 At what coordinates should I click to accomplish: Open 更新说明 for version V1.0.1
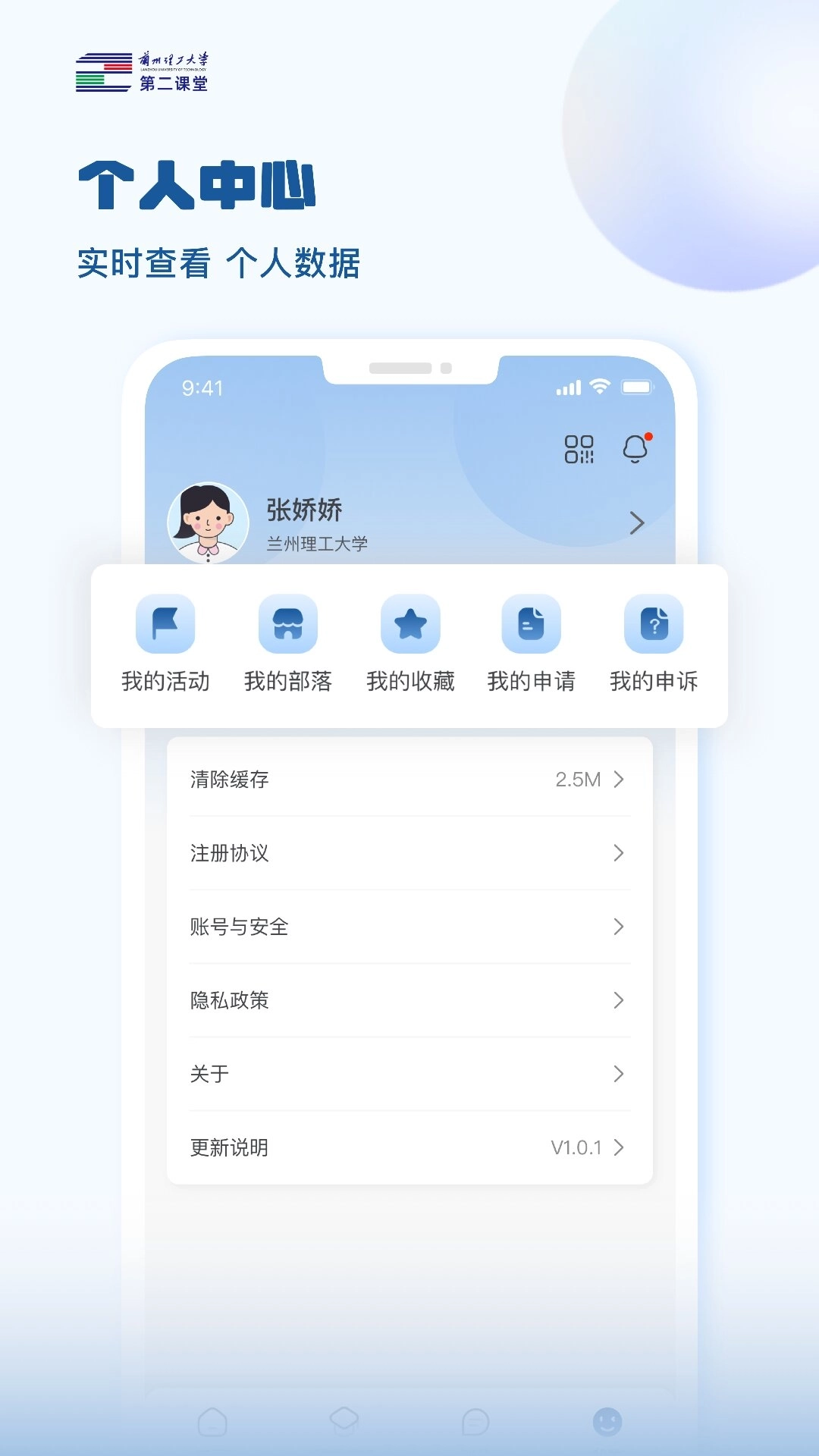click(409, 1147)
